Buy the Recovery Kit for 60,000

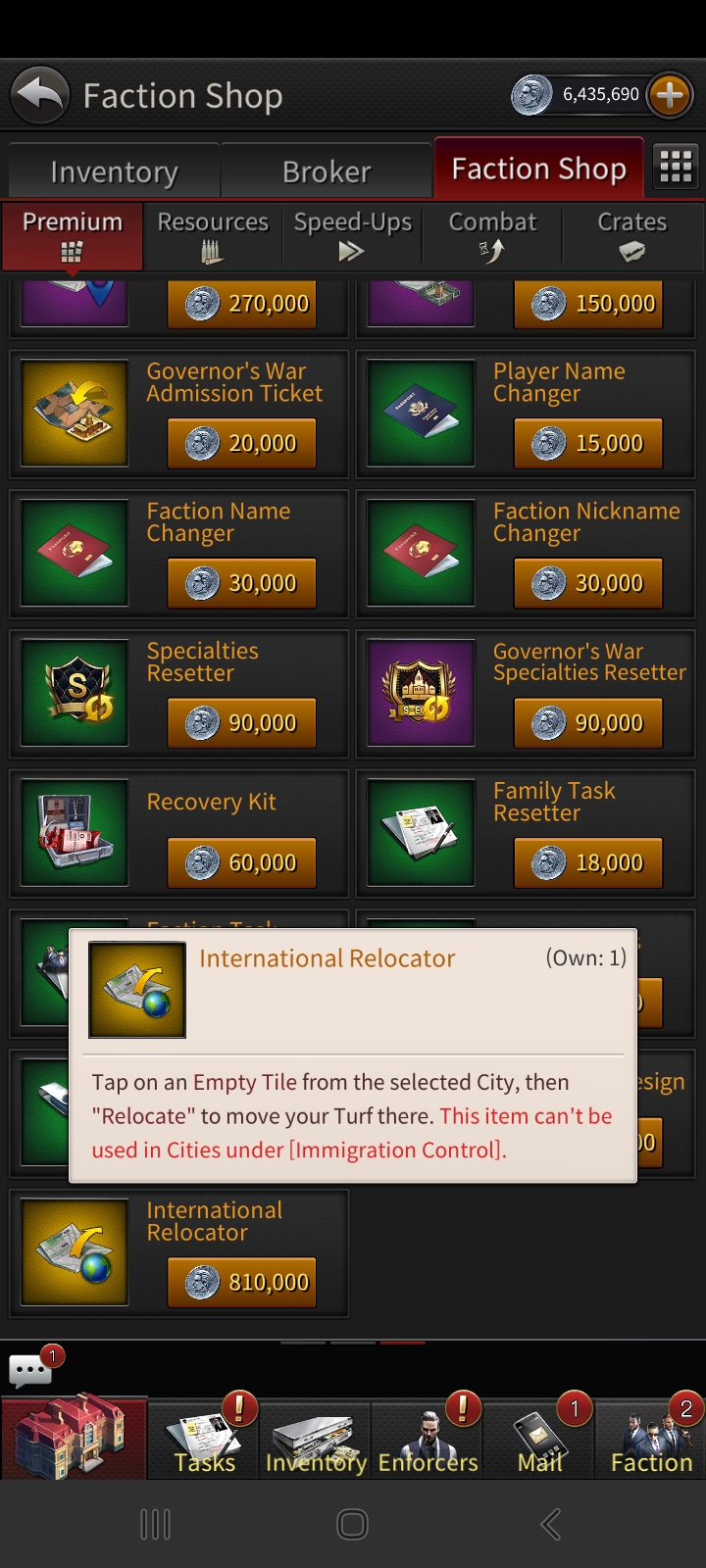(241, 862)
